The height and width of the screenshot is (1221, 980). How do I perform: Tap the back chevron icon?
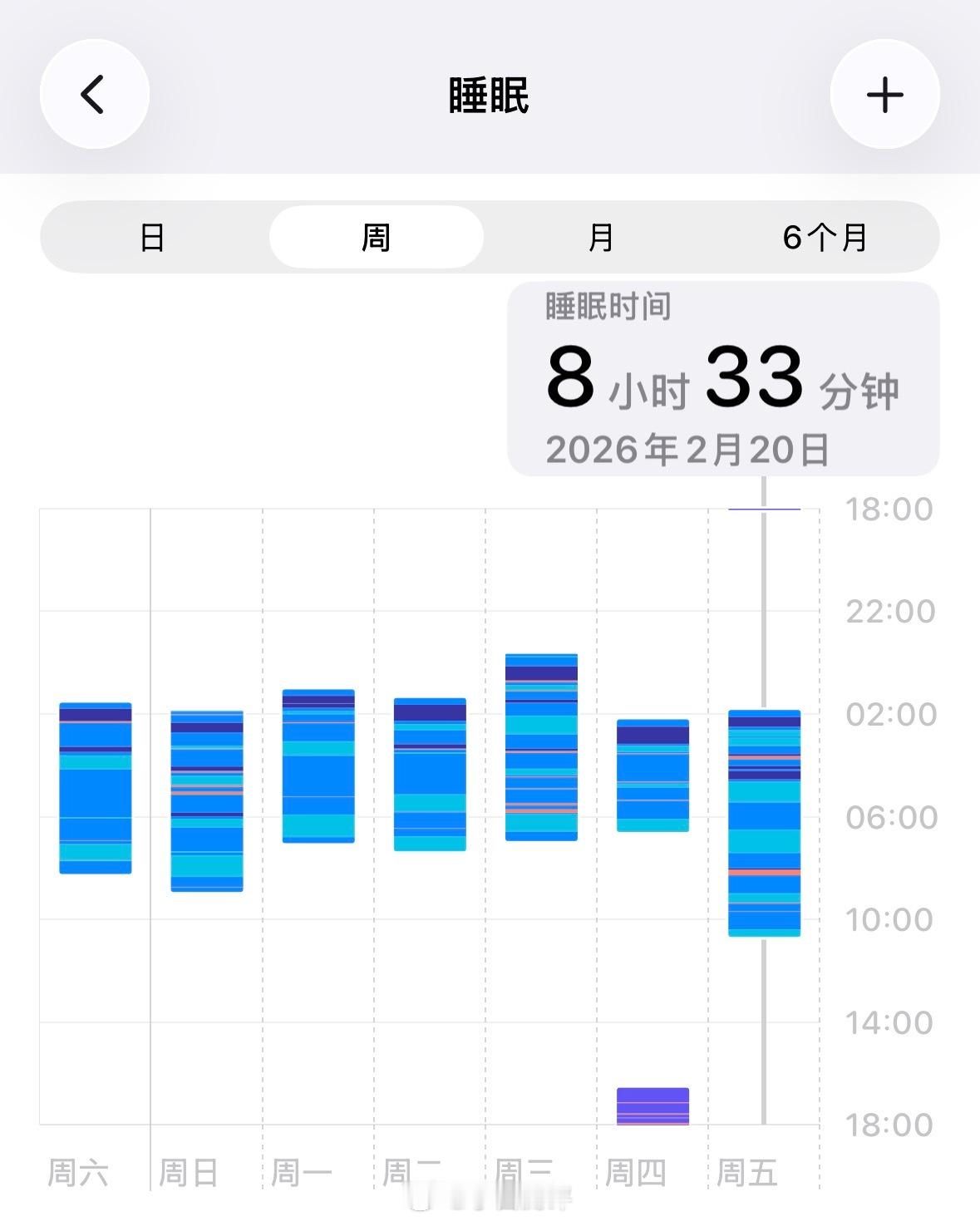pos(94,94)
